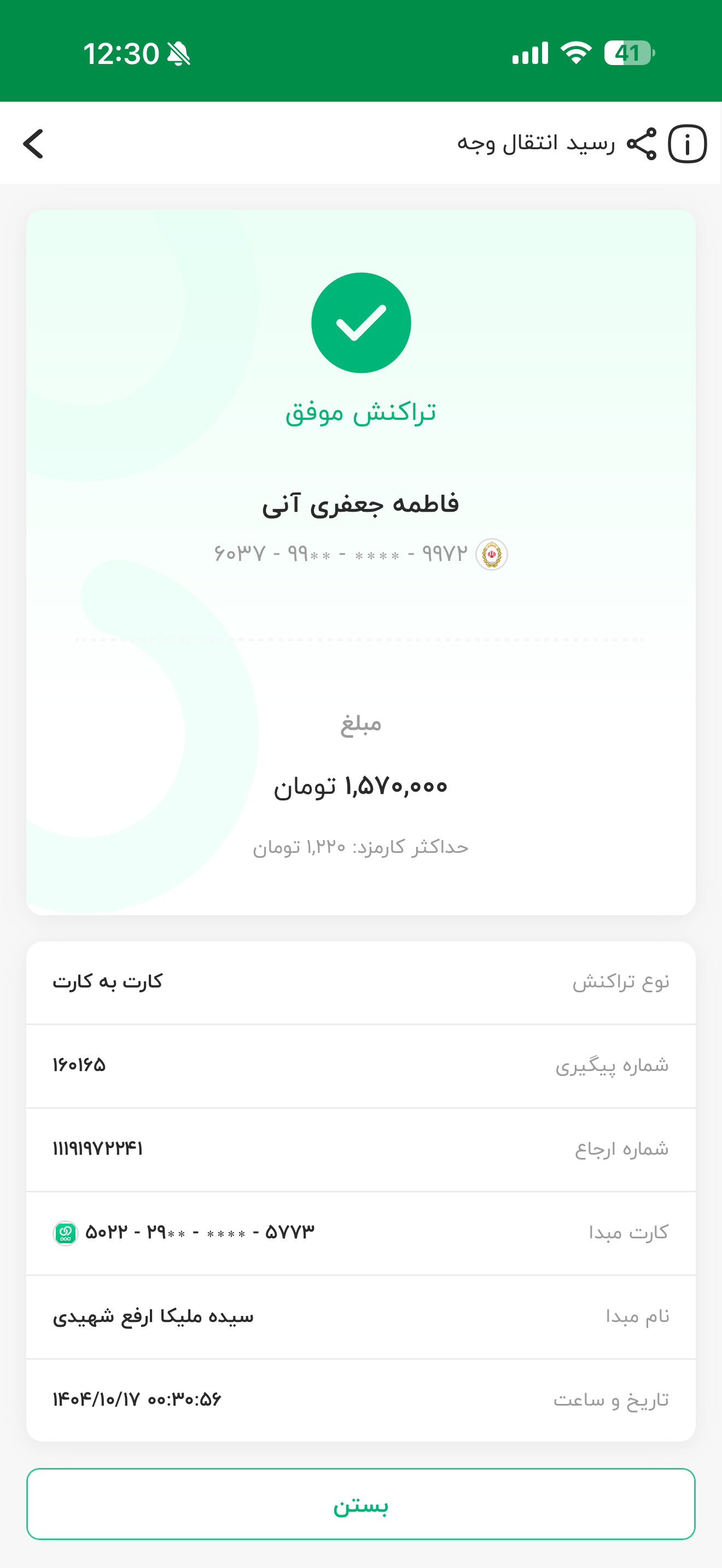This screenshot has height=1568, width=722.
Task: Tap the بستن button to close the receipt
Action: pyautogui.click(x=361, y=1503)
